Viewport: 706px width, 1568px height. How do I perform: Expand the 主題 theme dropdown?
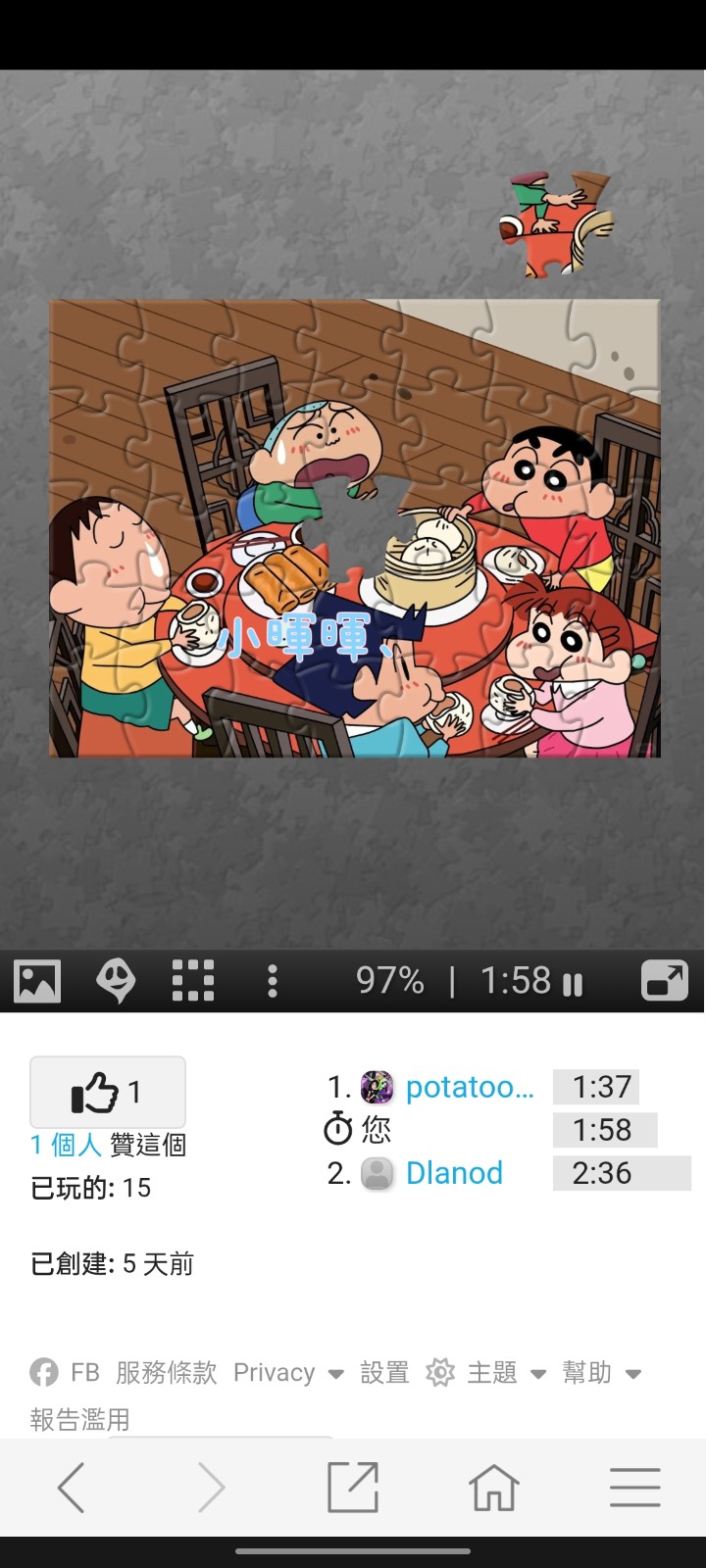(x=505, y=1372)
